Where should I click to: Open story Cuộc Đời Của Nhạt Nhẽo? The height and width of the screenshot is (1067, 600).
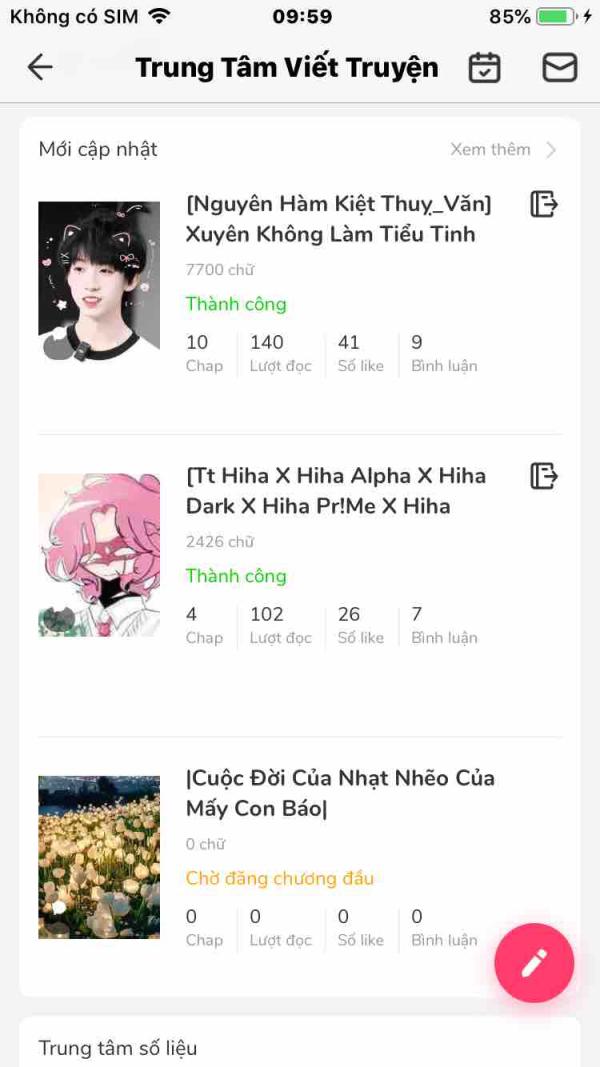(340, 793)
